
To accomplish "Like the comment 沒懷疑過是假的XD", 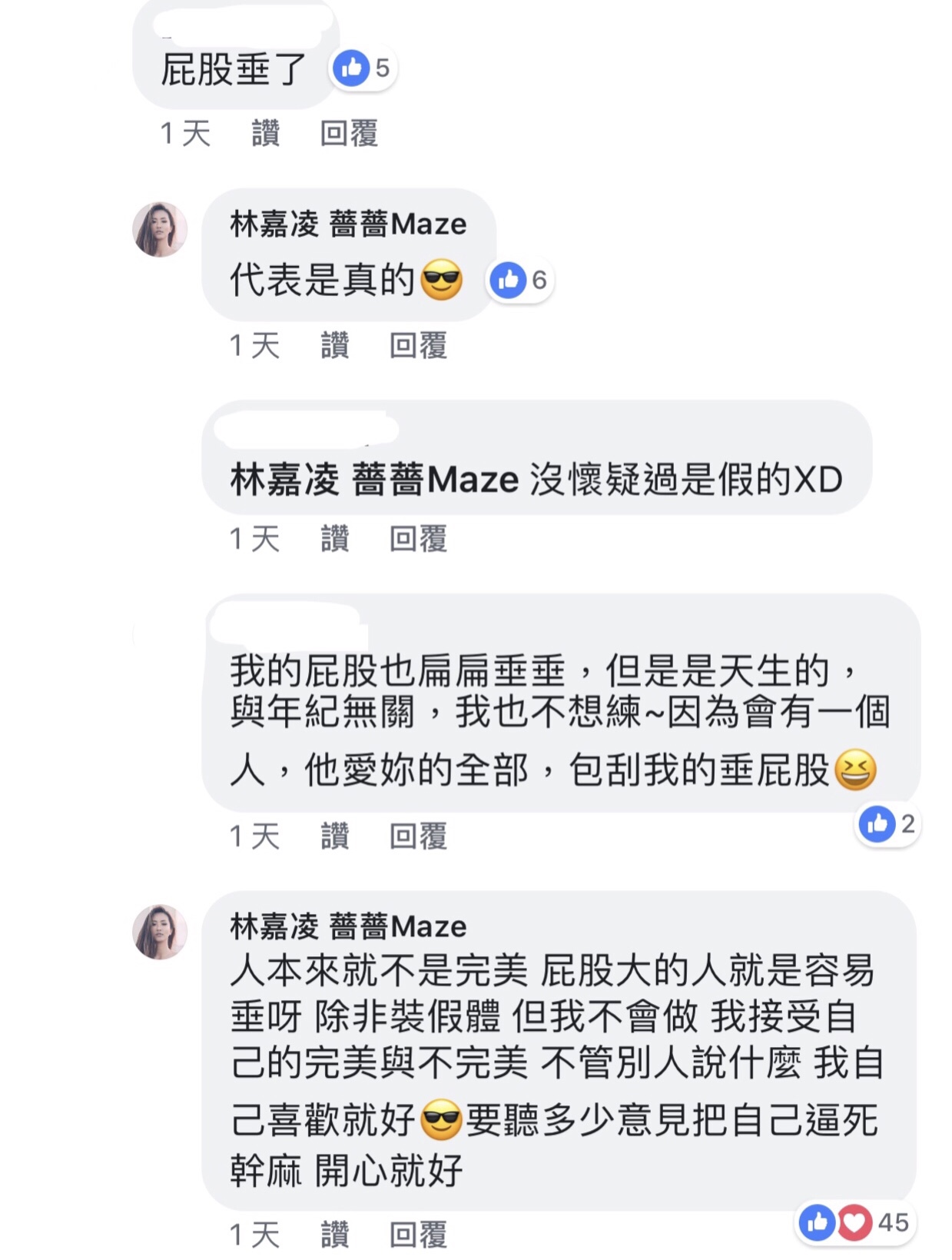I will click(334, 539).
